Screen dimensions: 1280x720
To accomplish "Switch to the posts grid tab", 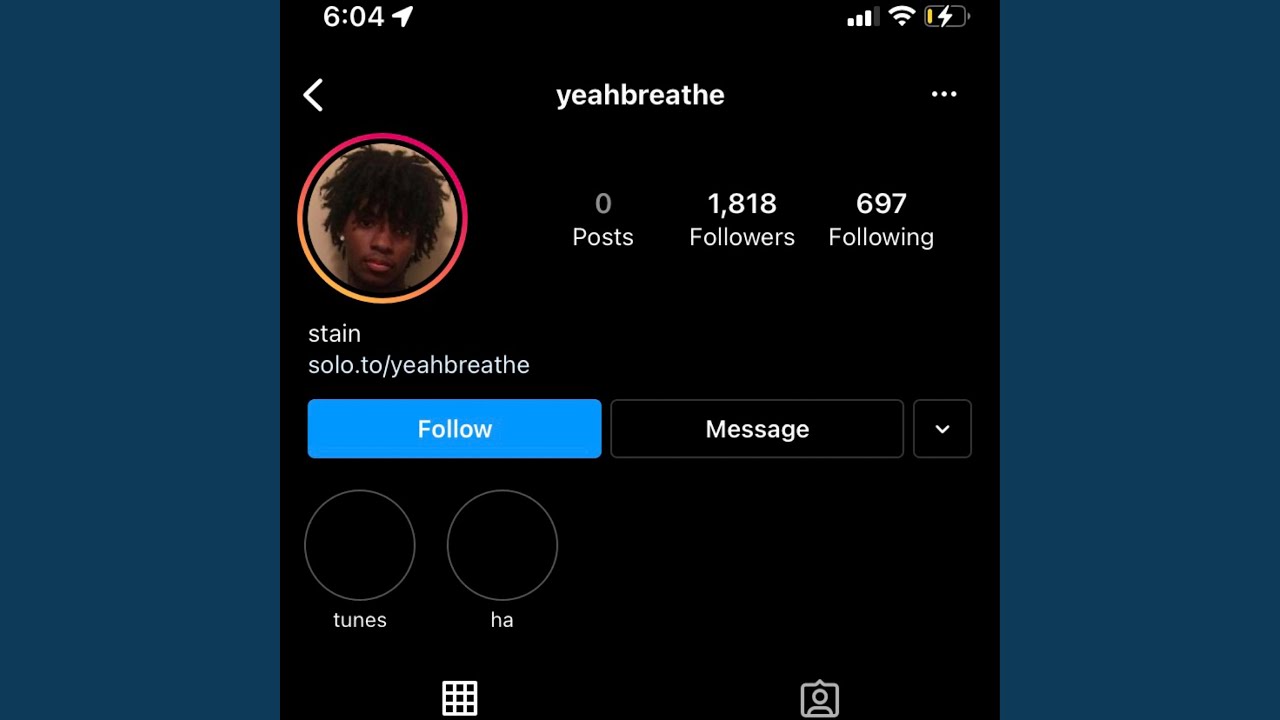I will pyautogui.click(x=460, y=698).
